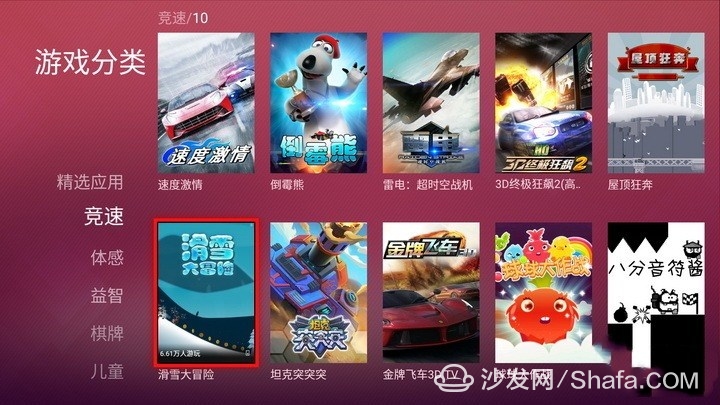Select the 竞速 category
The height and width of the screenshot is (405, 720).
(104, 217)
